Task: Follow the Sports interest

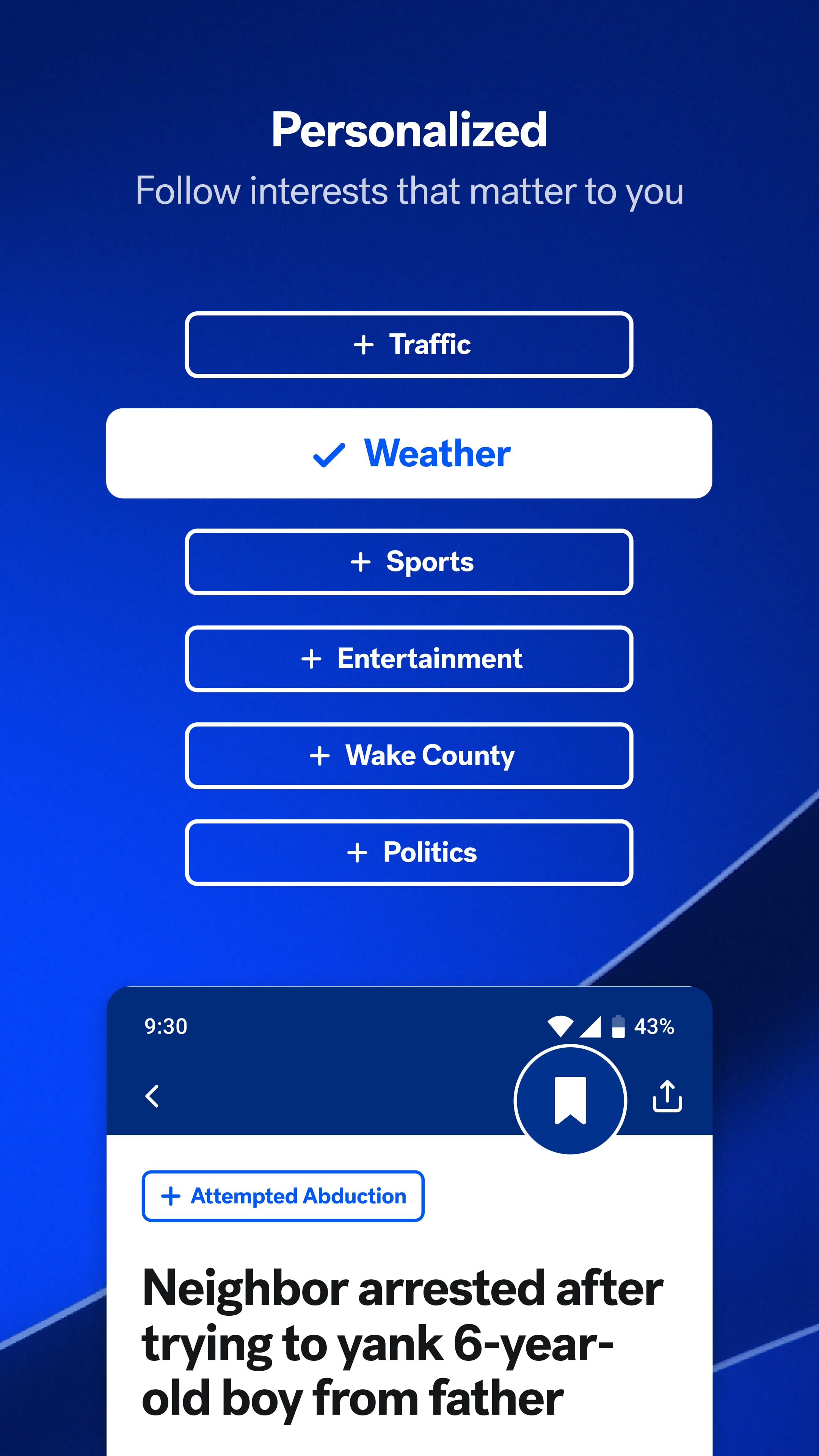Action: click(409, 562)
